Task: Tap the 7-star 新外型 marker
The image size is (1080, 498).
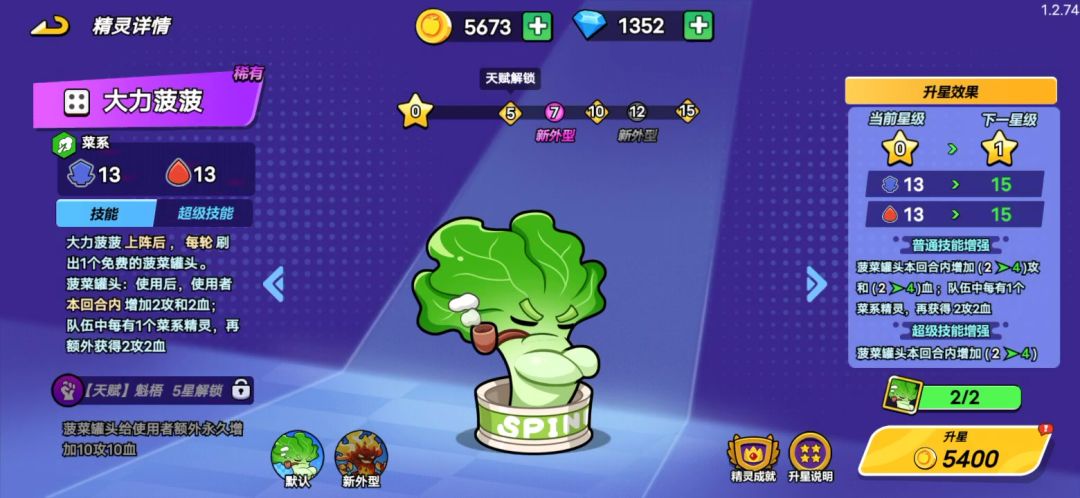Action: point(555,112)
